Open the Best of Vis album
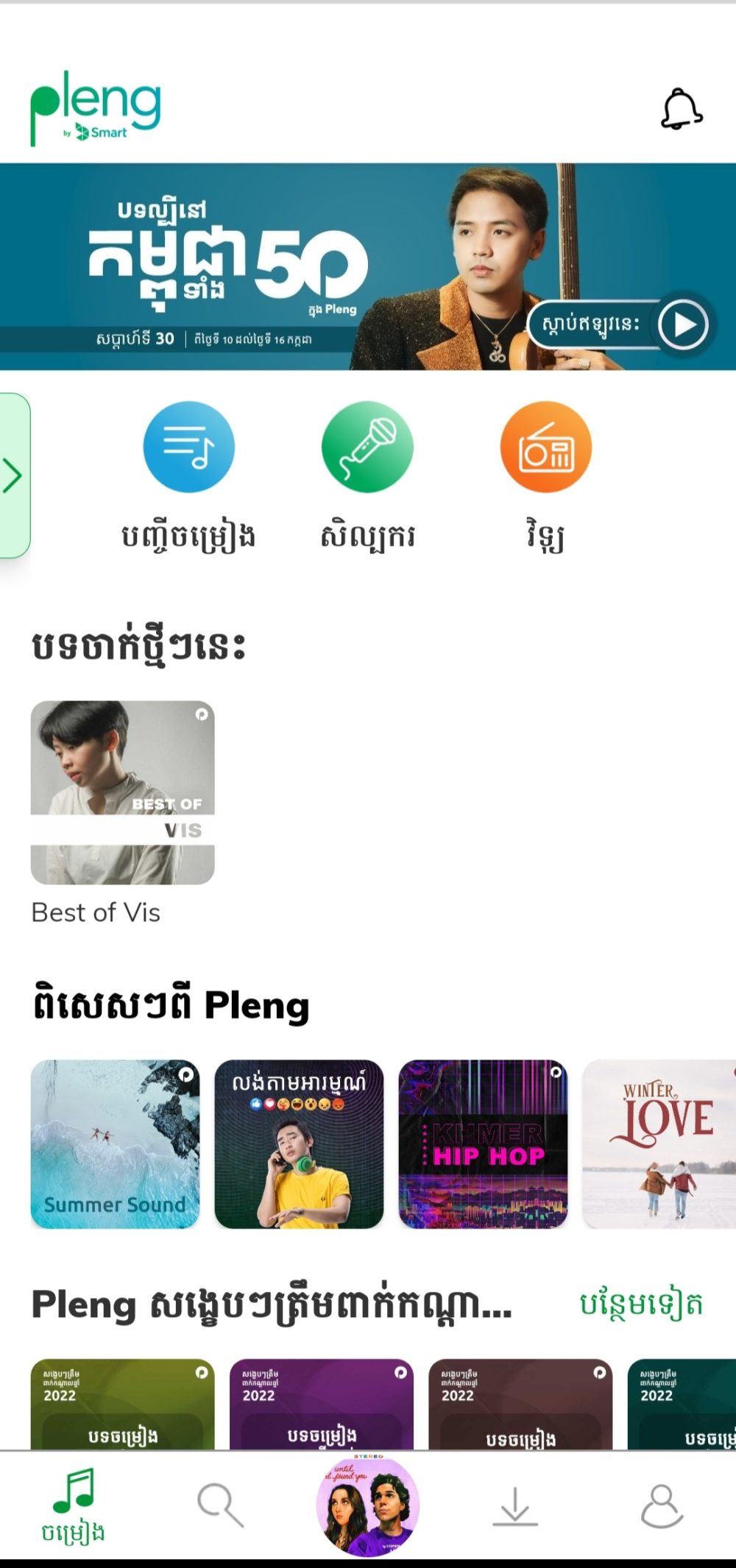Image resolution: width=736 pixels, height=1568 pixels. (122, 792)
